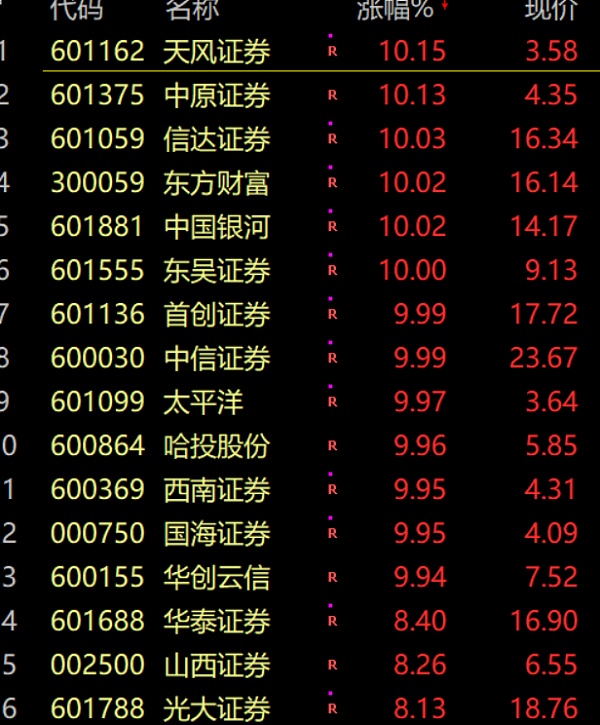View the 中信证券 stock
The height and width of the screenshot is (725, 600).
click(x=217, y=358)
